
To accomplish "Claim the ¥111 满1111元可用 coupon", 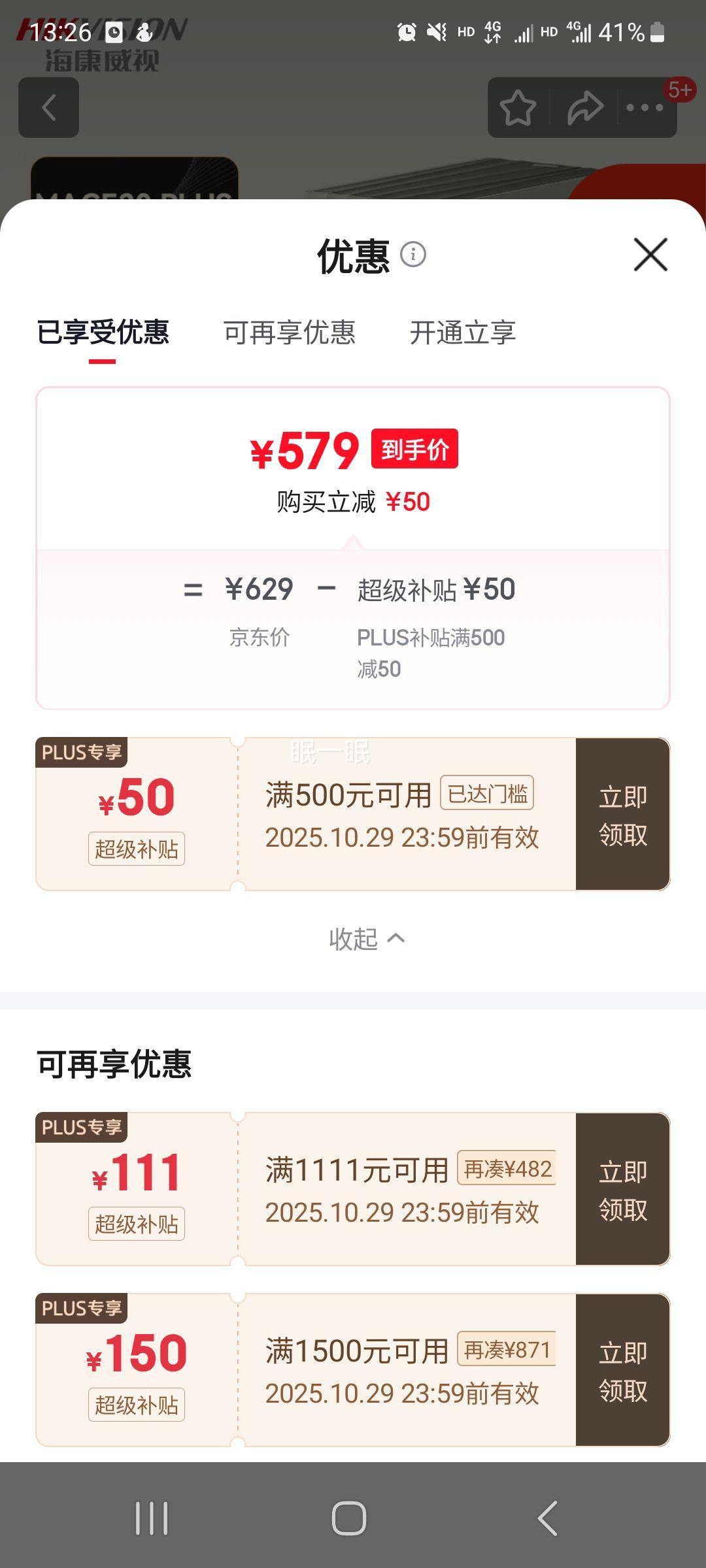I will 622,1190.
